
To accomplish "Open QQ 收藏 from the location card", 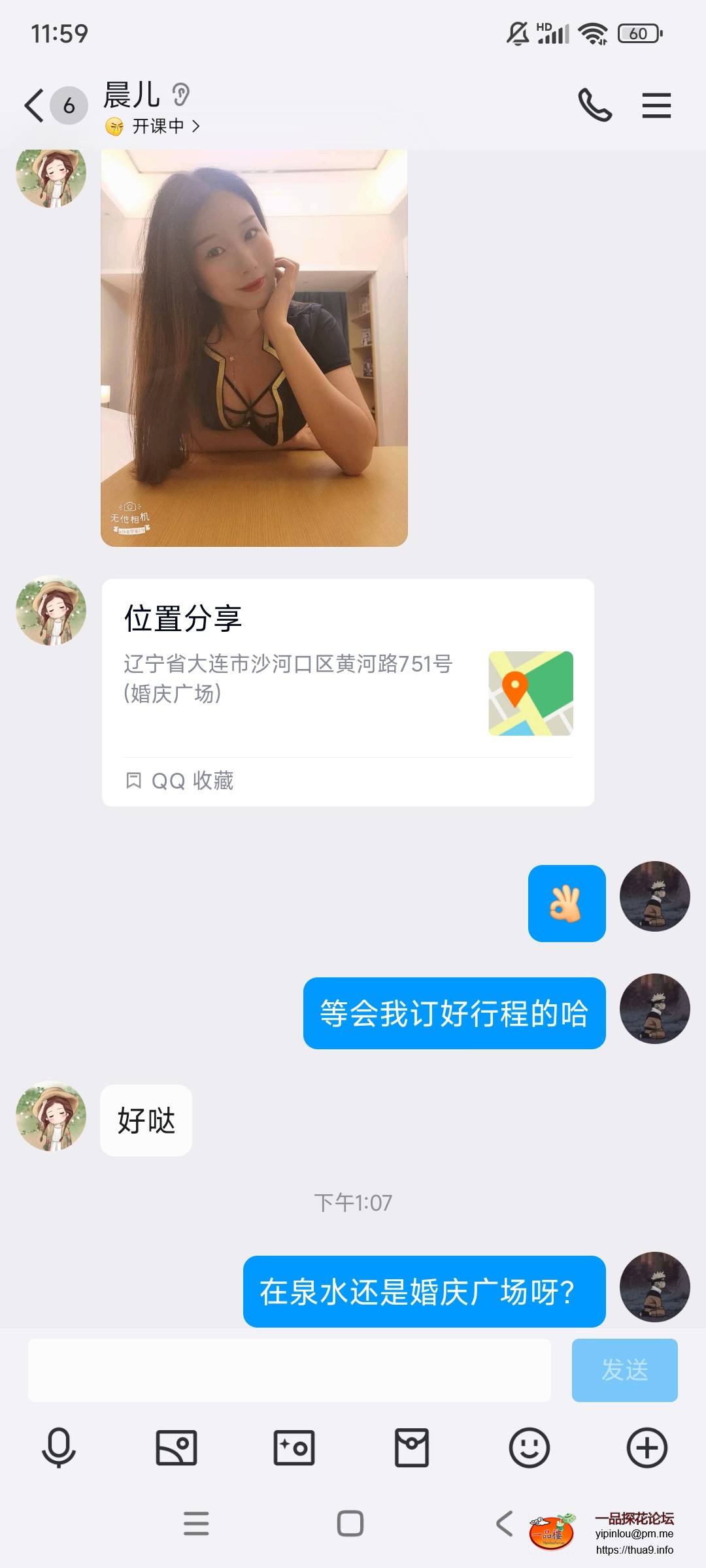I will (x=181, y=781).
